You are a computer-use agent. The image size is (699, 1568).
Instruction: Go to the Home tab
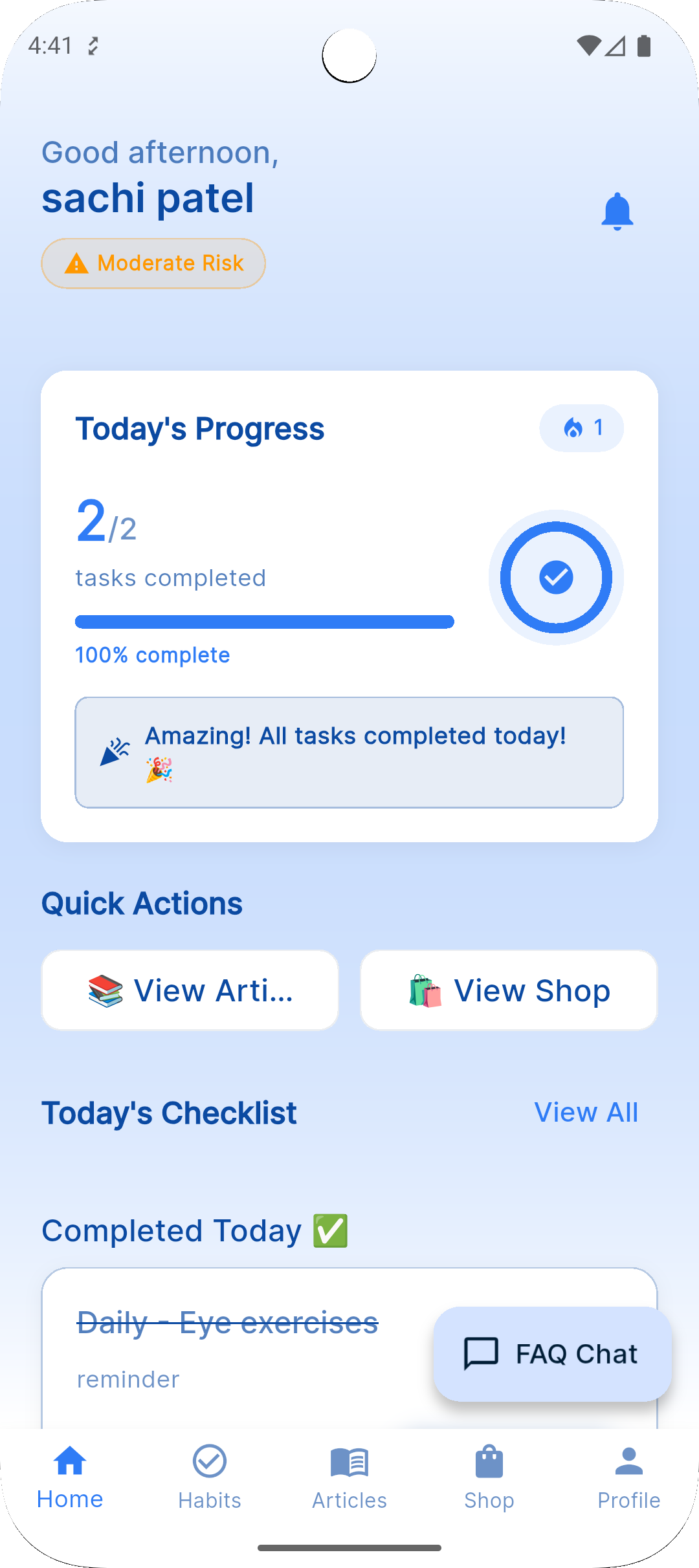[70, 1479]
